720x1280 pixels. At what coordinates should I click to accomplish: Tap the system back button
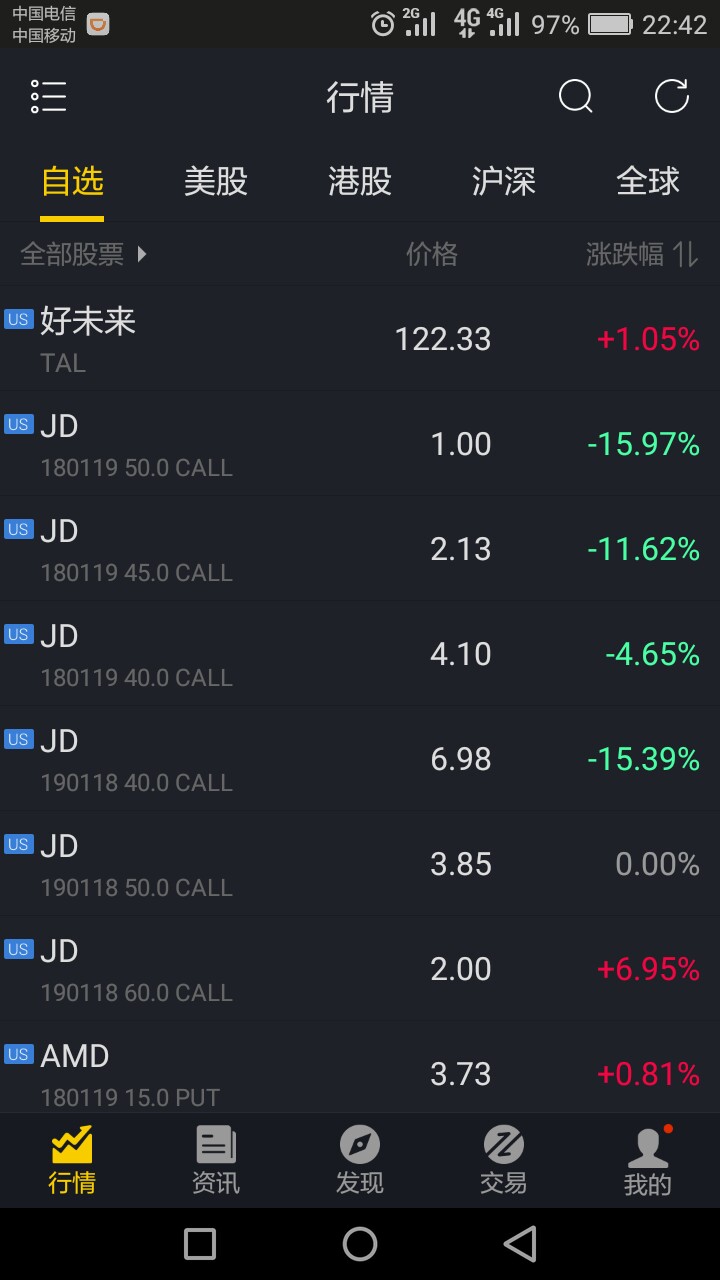[x=520, y=1244]
